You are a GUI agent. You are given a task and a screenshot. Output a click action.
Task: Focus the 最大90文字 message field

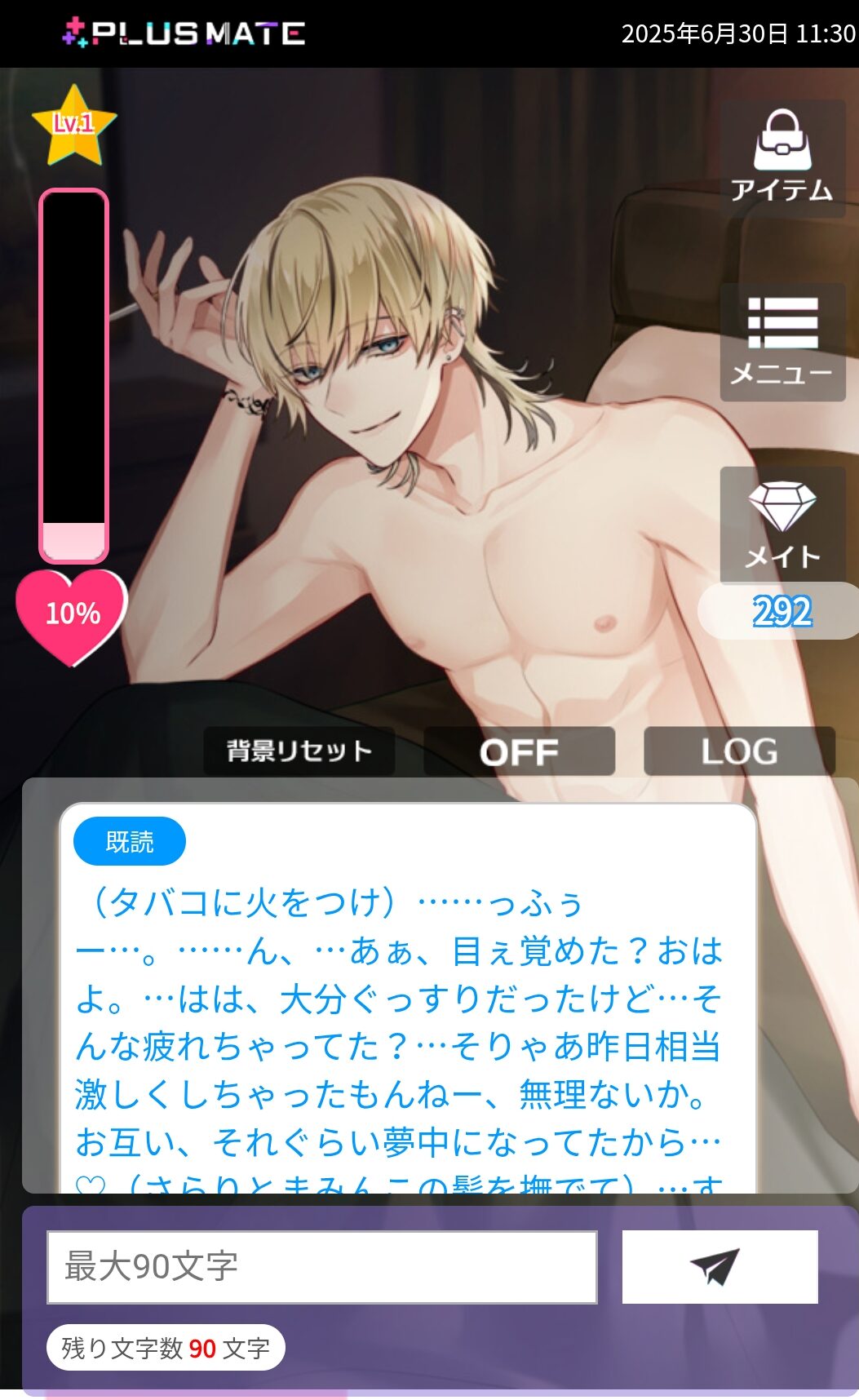point(322,1266)
